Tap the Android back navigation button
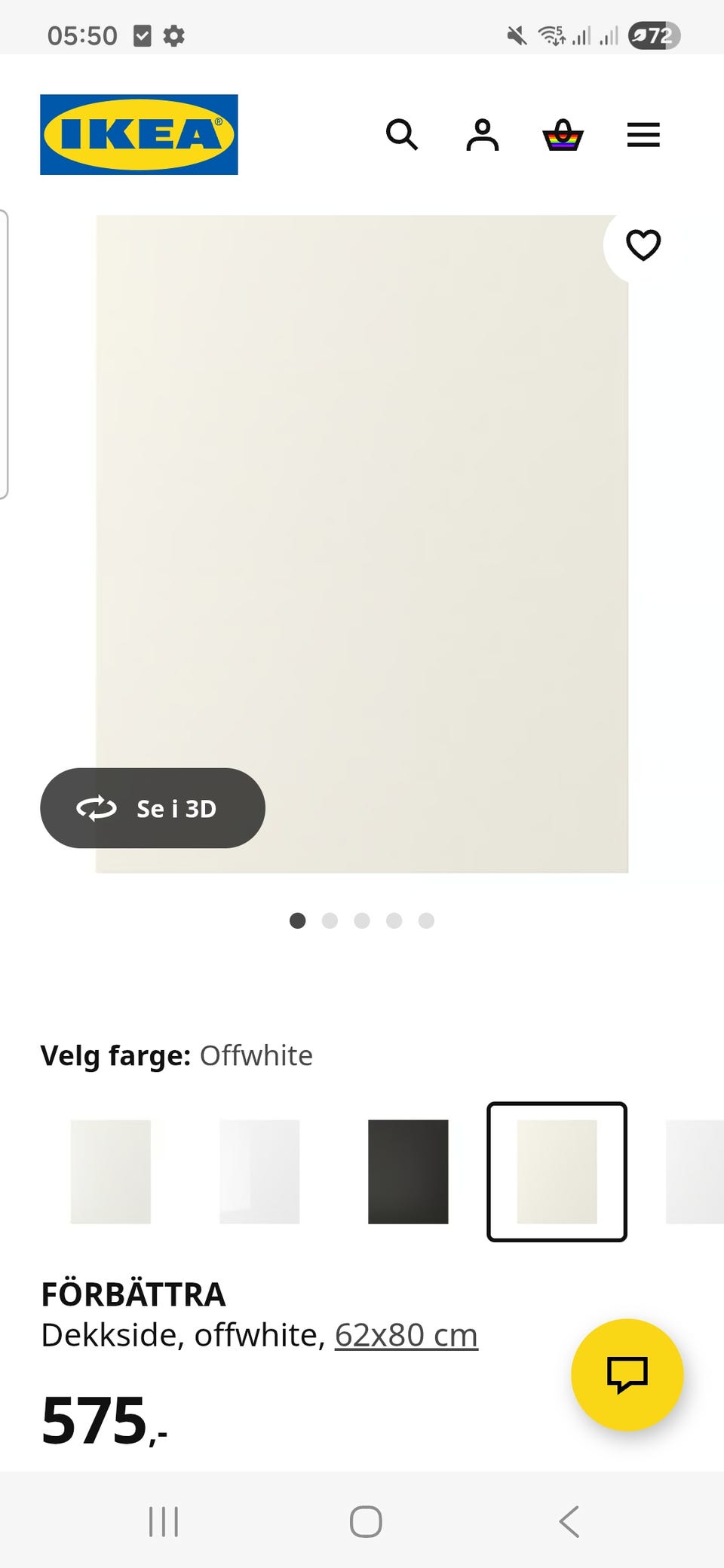Image resolution: width=724 pixels, height=1568 pixels. [567, 1521]
